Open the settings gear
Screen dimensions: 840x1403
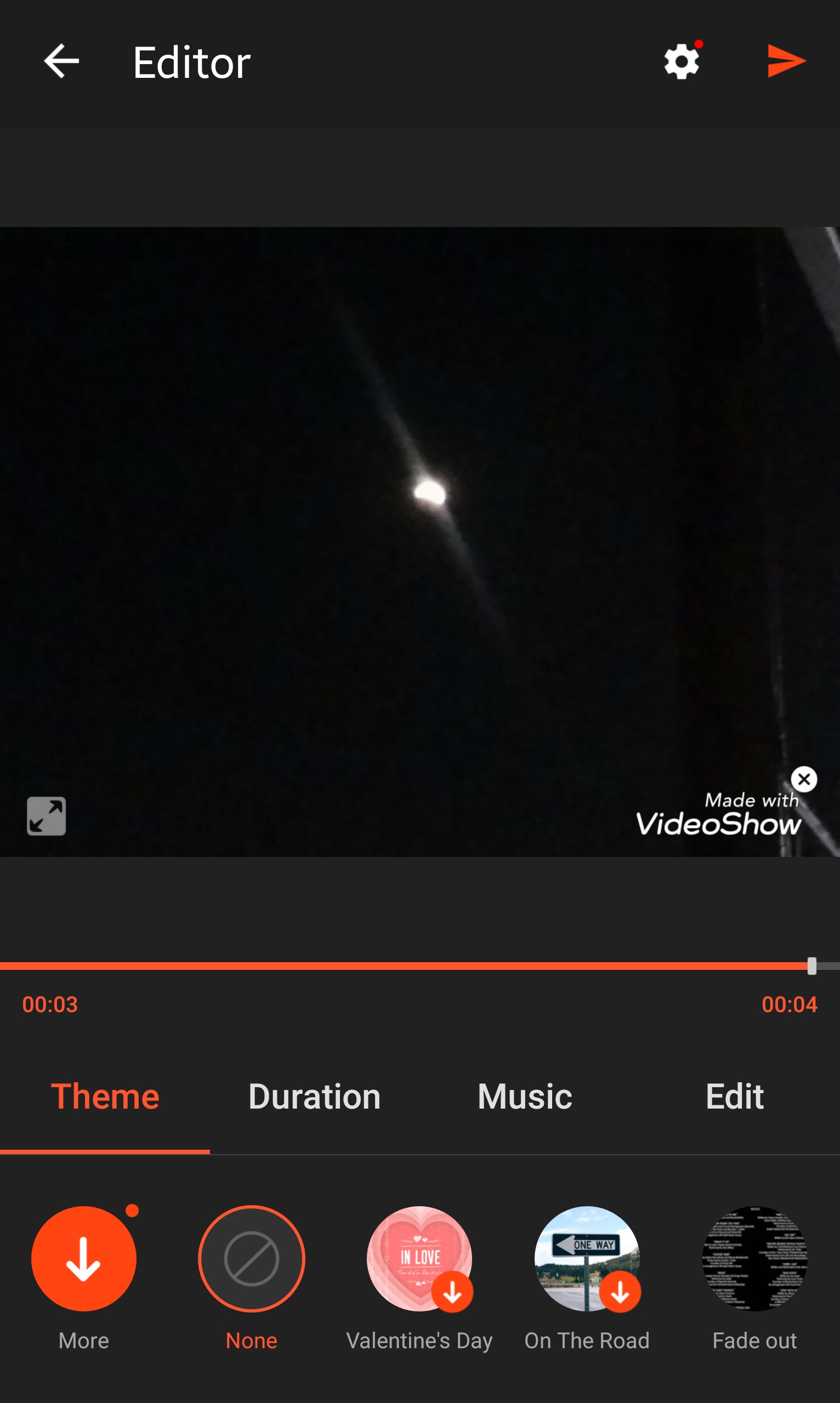682,61
